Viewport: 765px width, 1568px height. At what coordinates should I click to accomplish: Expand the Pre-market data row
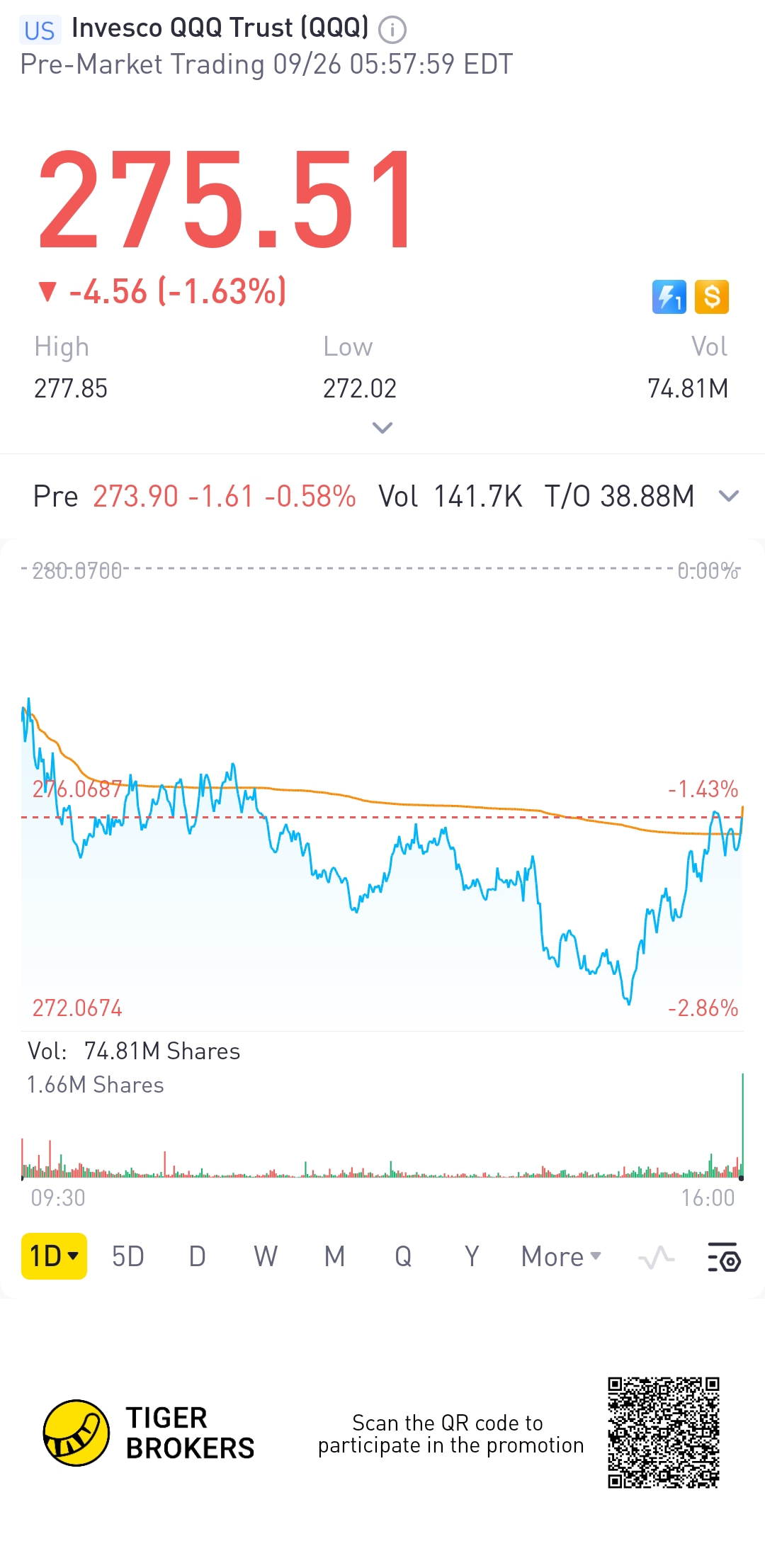click(729, 496)
